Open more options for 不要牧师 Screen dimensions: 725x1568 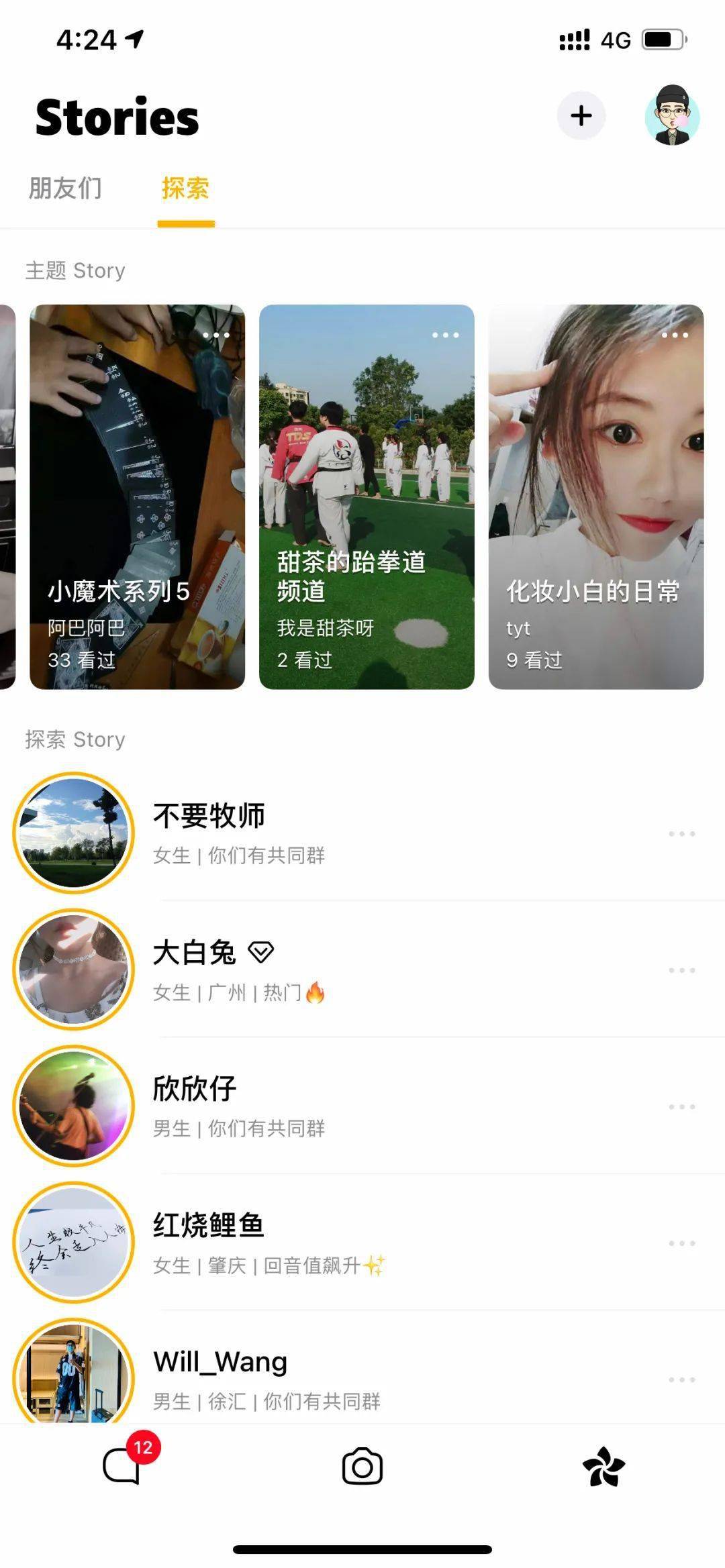(x=681, y=834)
